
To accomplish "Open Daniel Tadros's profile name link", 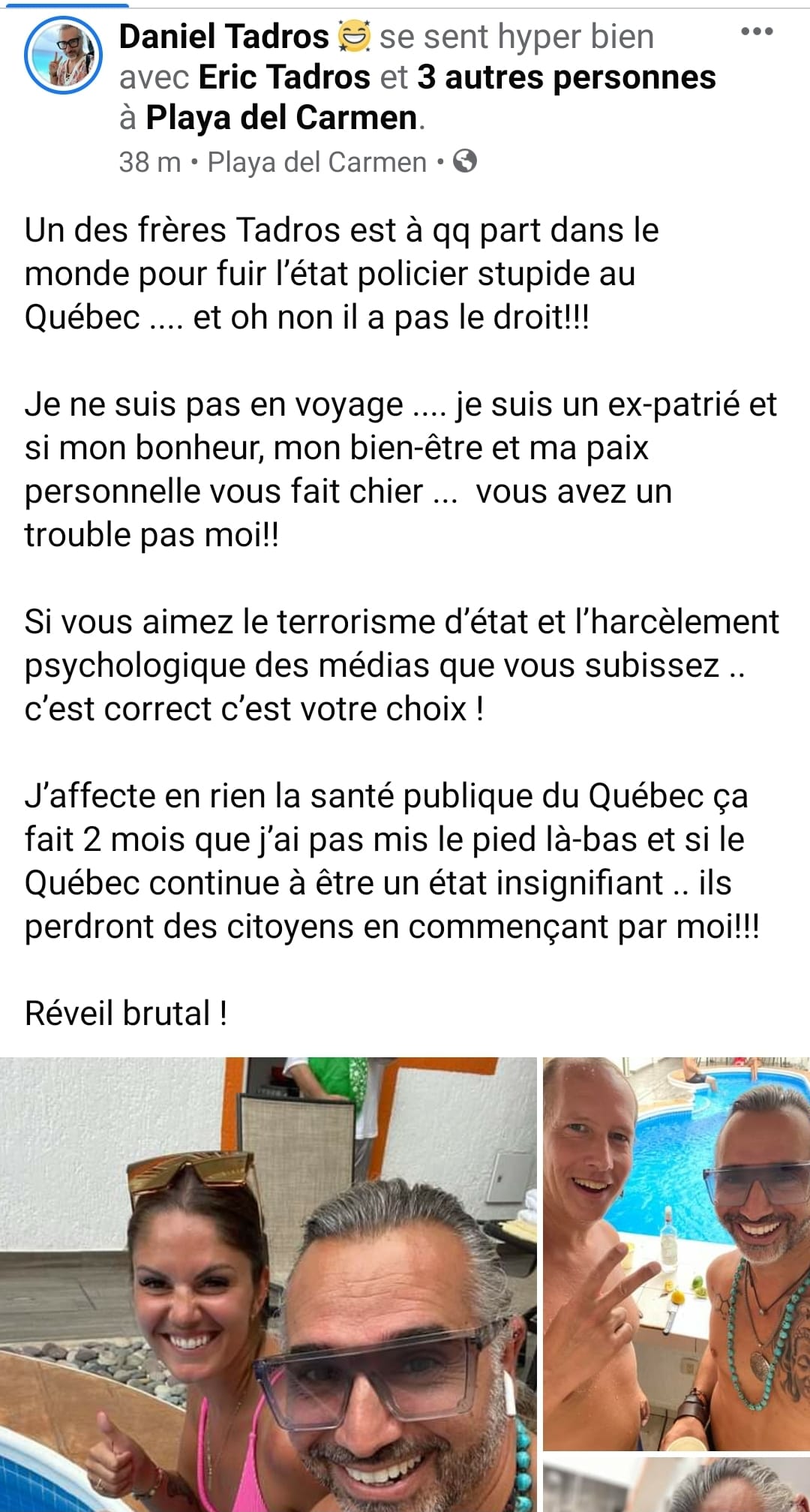I will [223, 36].
